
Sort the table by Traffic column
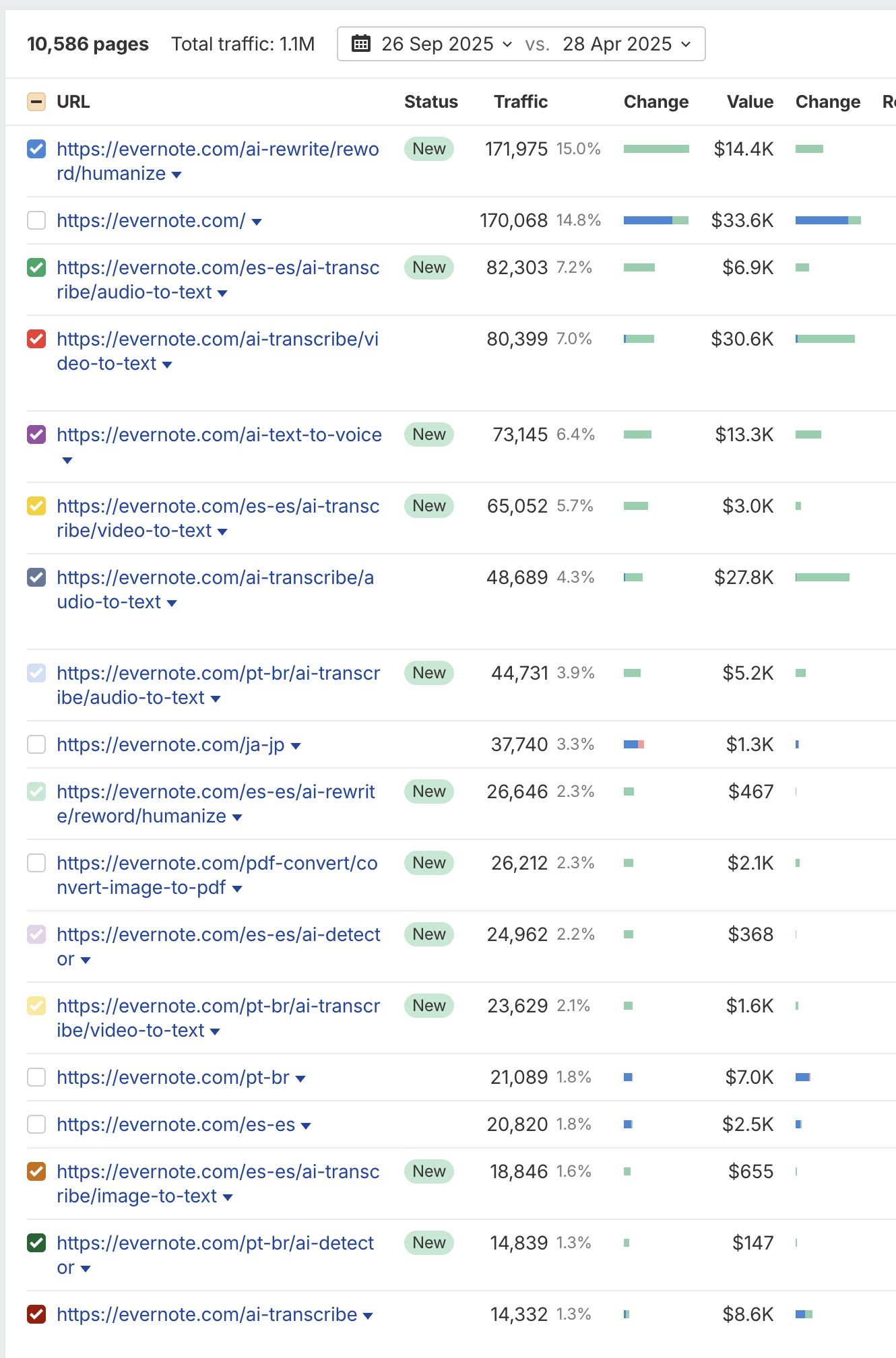pyautogui.click(x=520, y=102)
